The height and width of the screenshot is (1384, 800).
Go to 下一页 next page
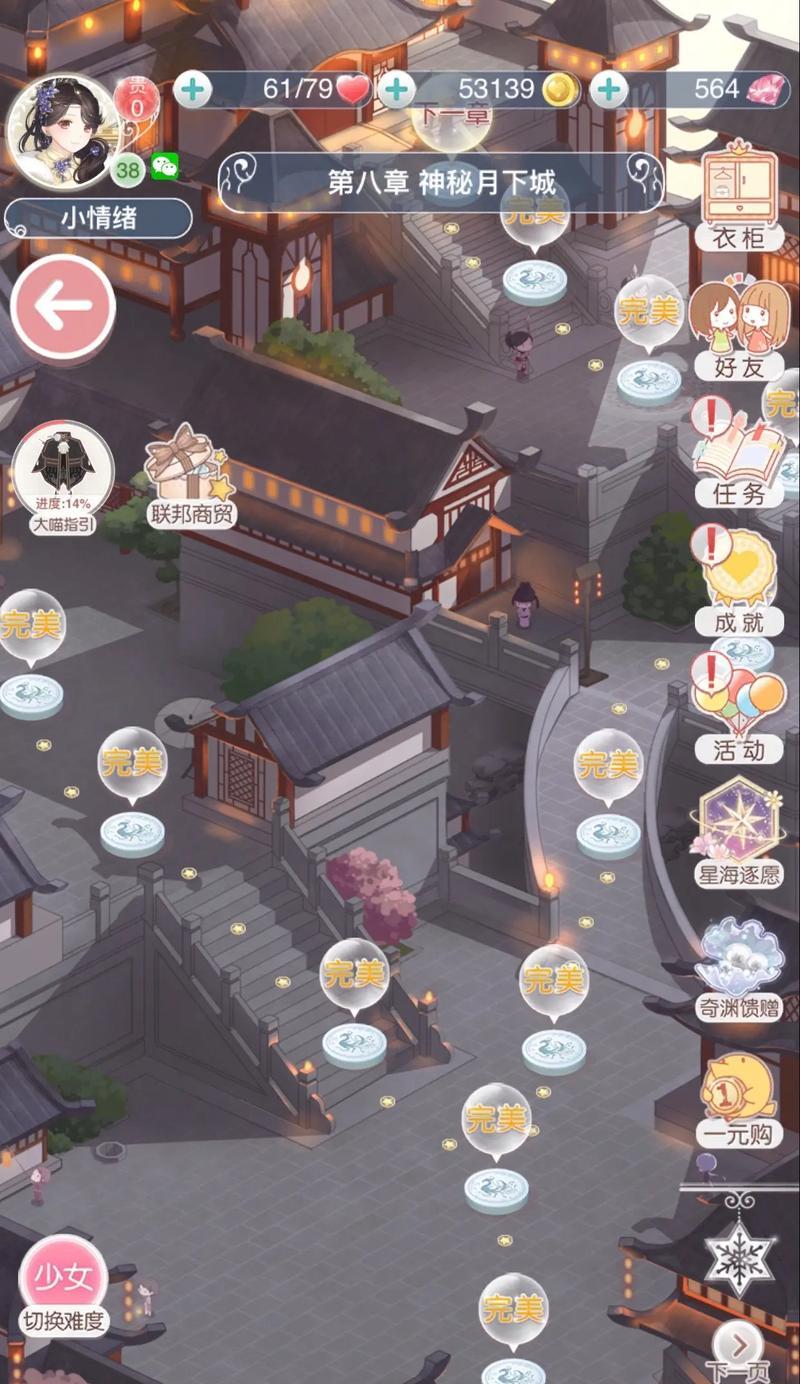(x=738, y=1349)
